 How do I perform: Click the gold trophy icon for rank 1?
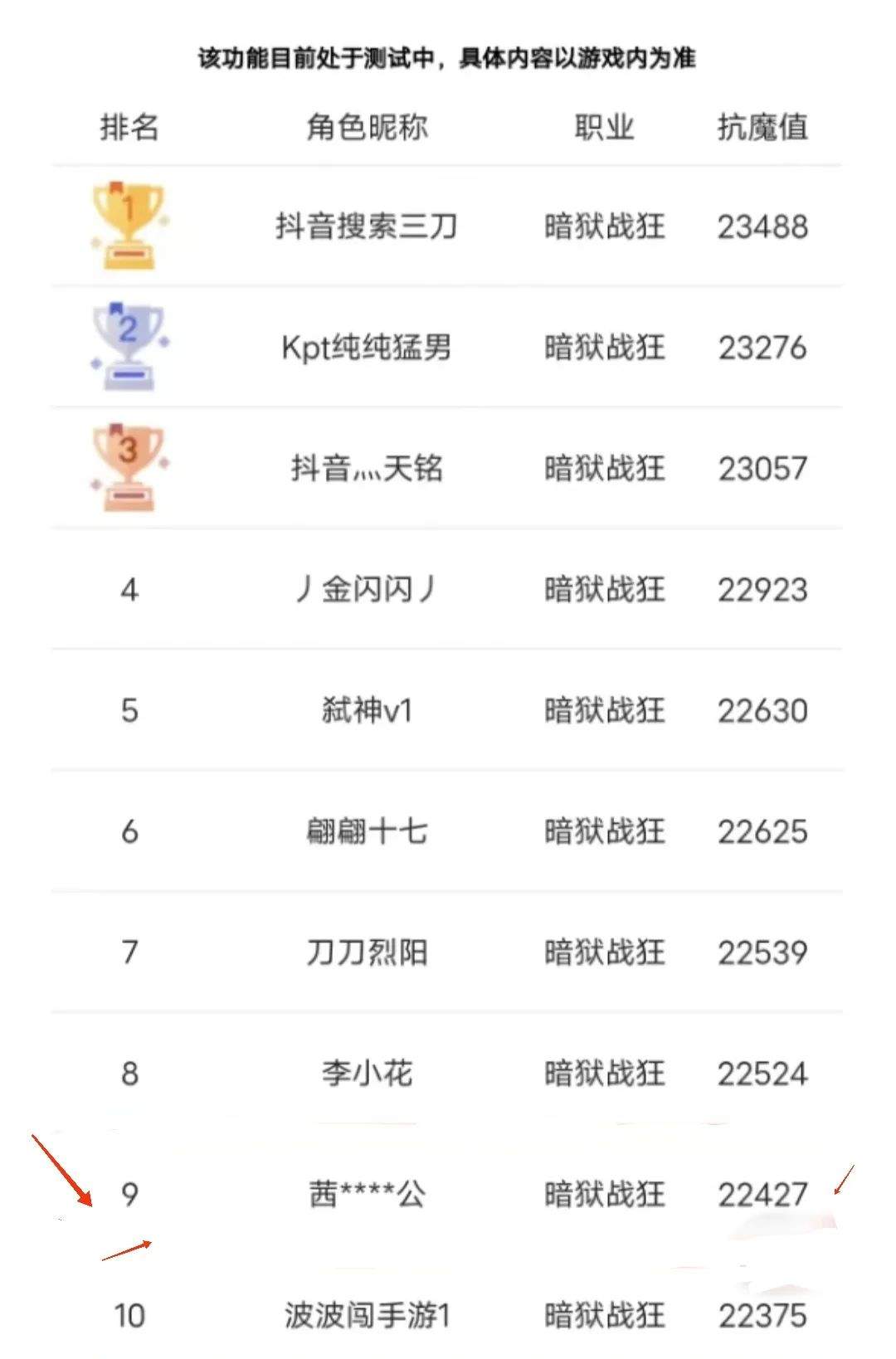click(x=124, y=226)
